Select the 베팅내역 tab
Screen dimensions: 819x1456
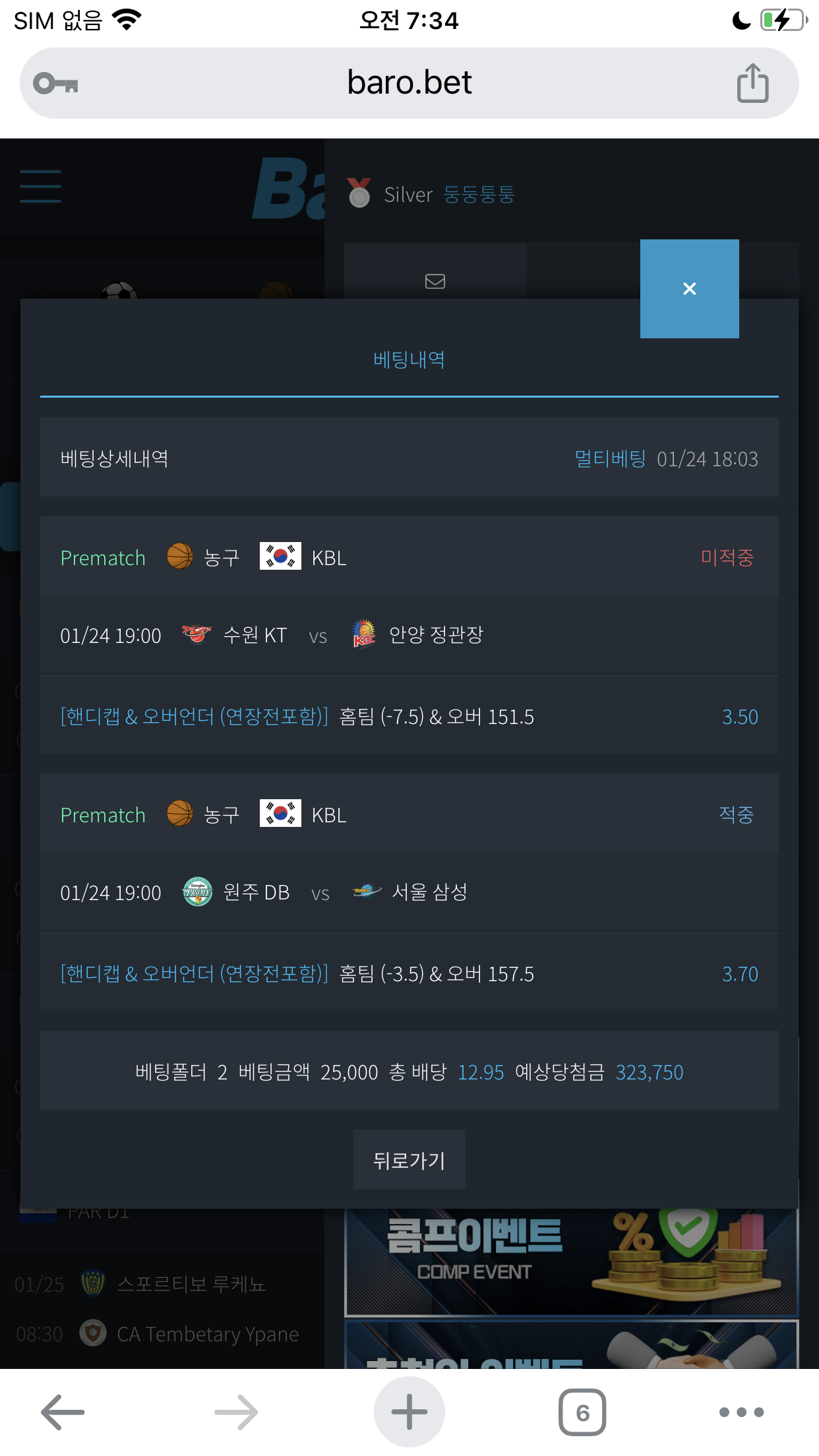point(409,360)
